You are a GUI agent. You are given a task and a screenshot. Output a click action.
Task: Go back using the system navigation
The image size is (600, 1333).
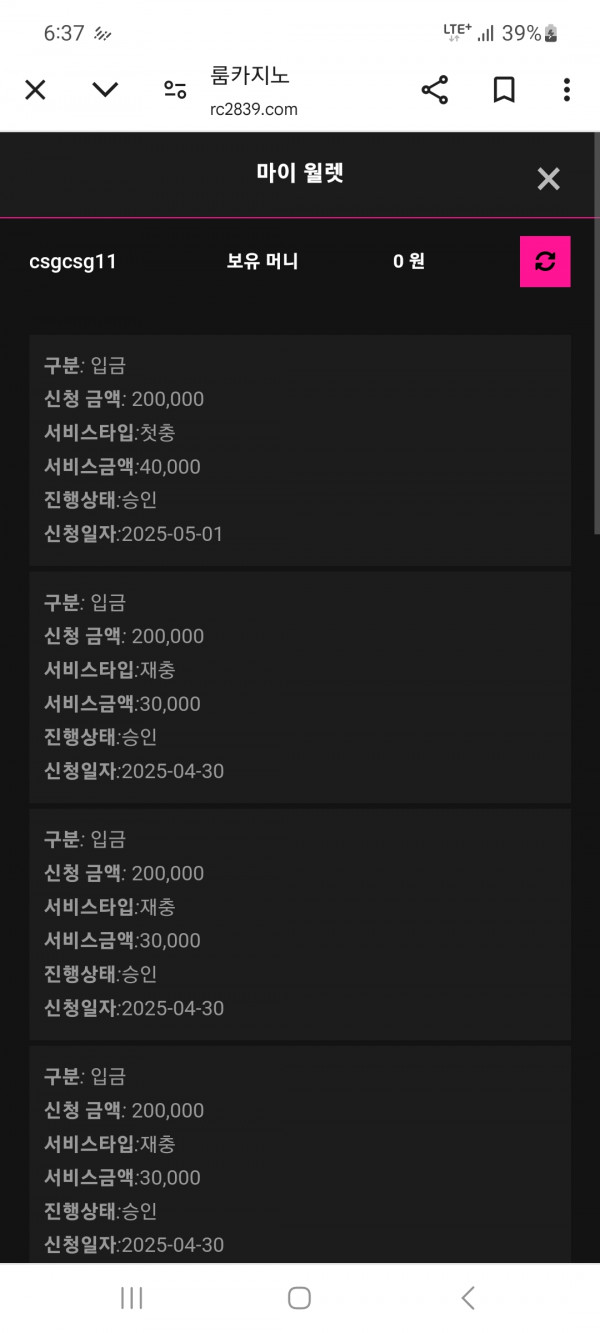(467, 1298)
